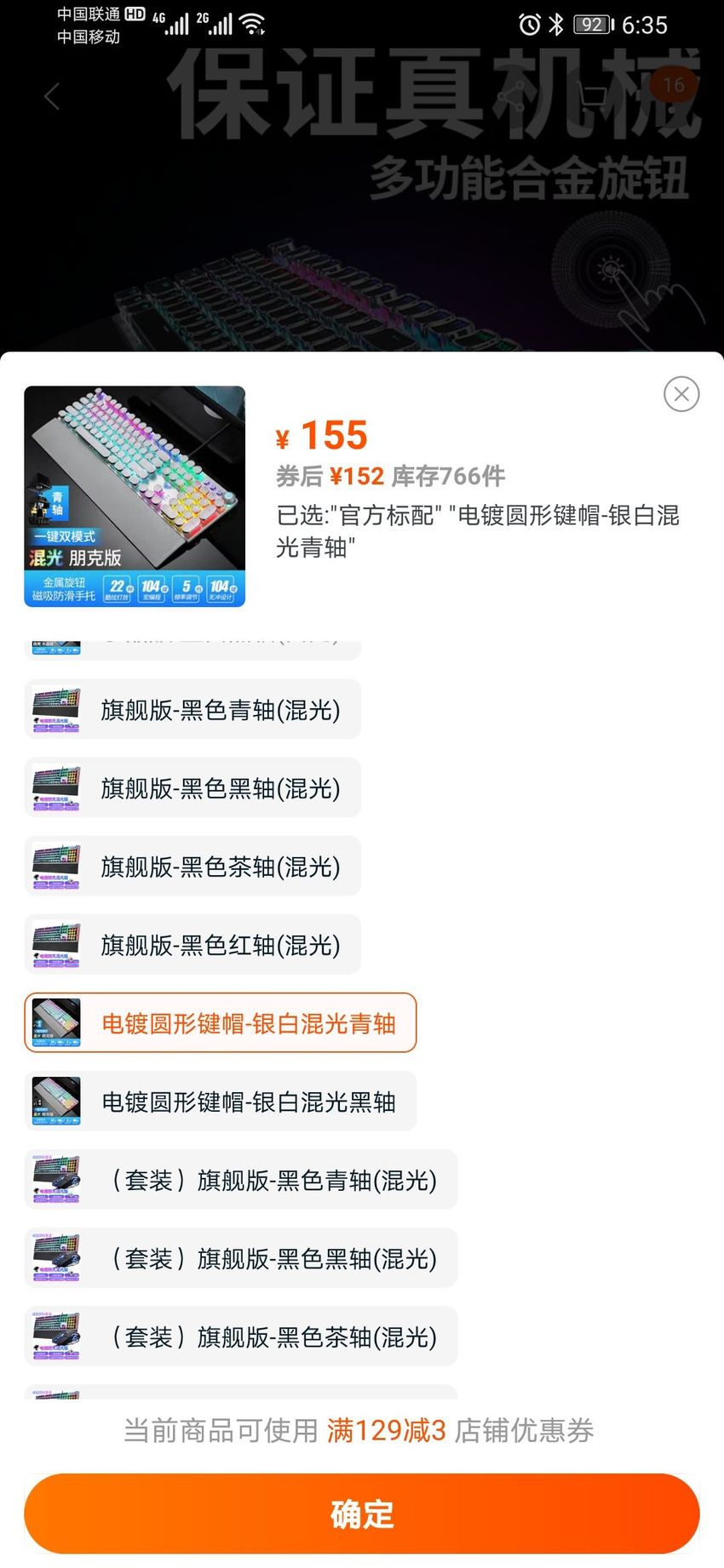Screen dimensions: 724x1568
Task: Pick 旗舰版-黑色茶轴(混光) option
Action: pos(192,866)
